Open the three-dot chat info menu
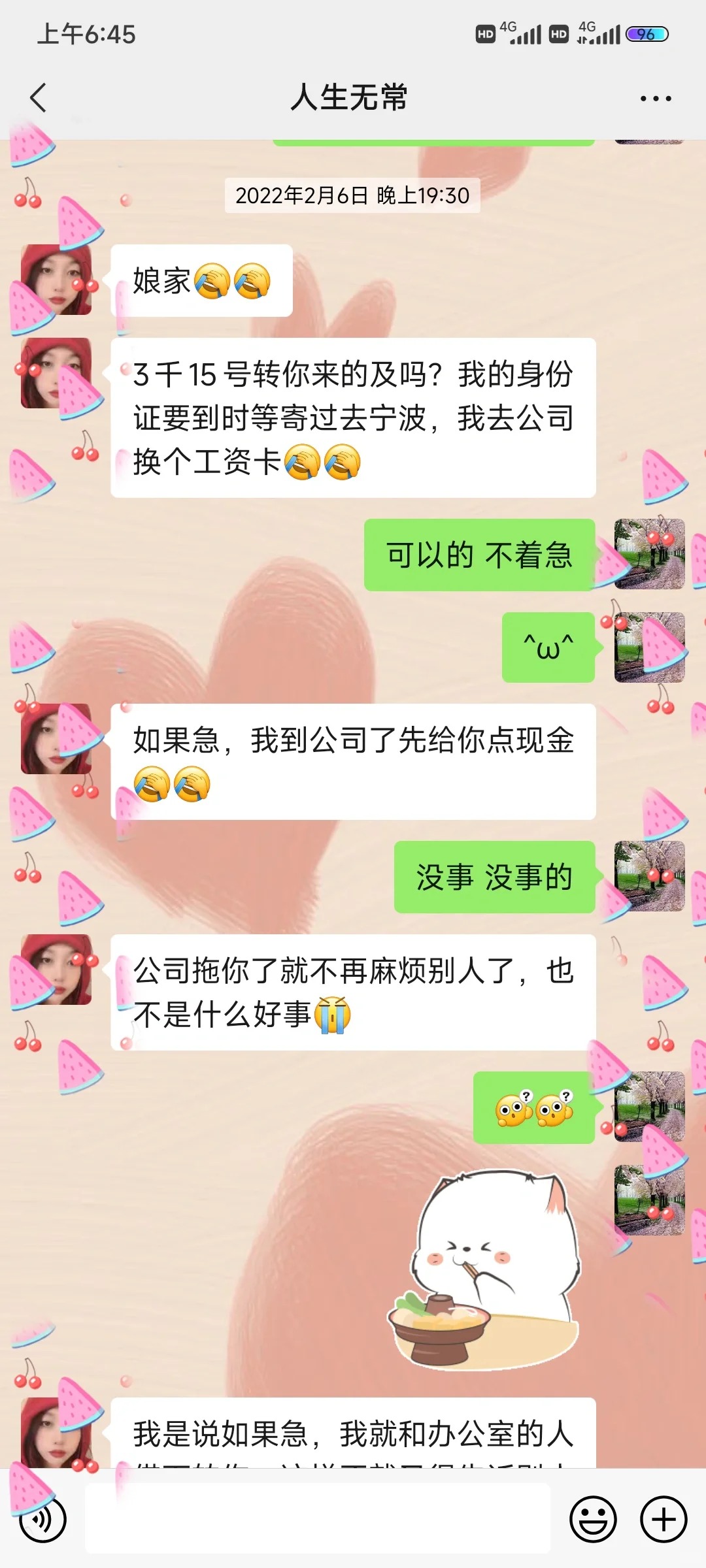This screenshot has width=706, height=1568. click(x=655, y=99)
